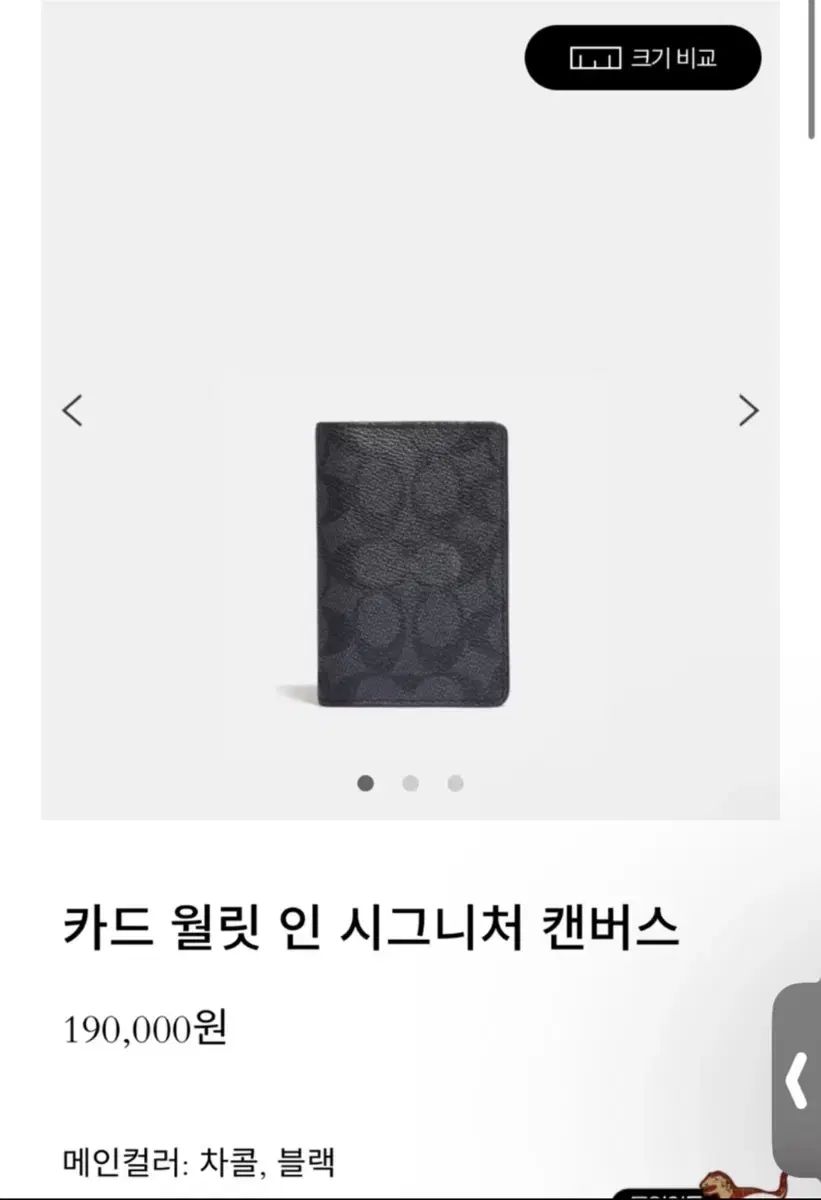This screenshot has width=821, height=1200.
Task: Jump to the second image dot
Action: pyautogui.click(x=410, y=784)
